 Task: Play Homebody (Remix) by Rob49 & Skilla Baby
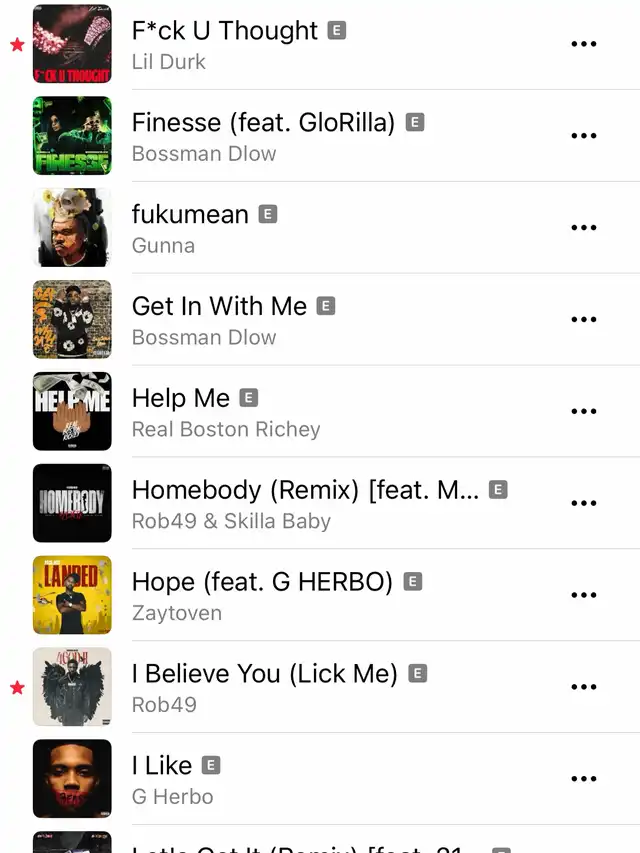point(305,491)
